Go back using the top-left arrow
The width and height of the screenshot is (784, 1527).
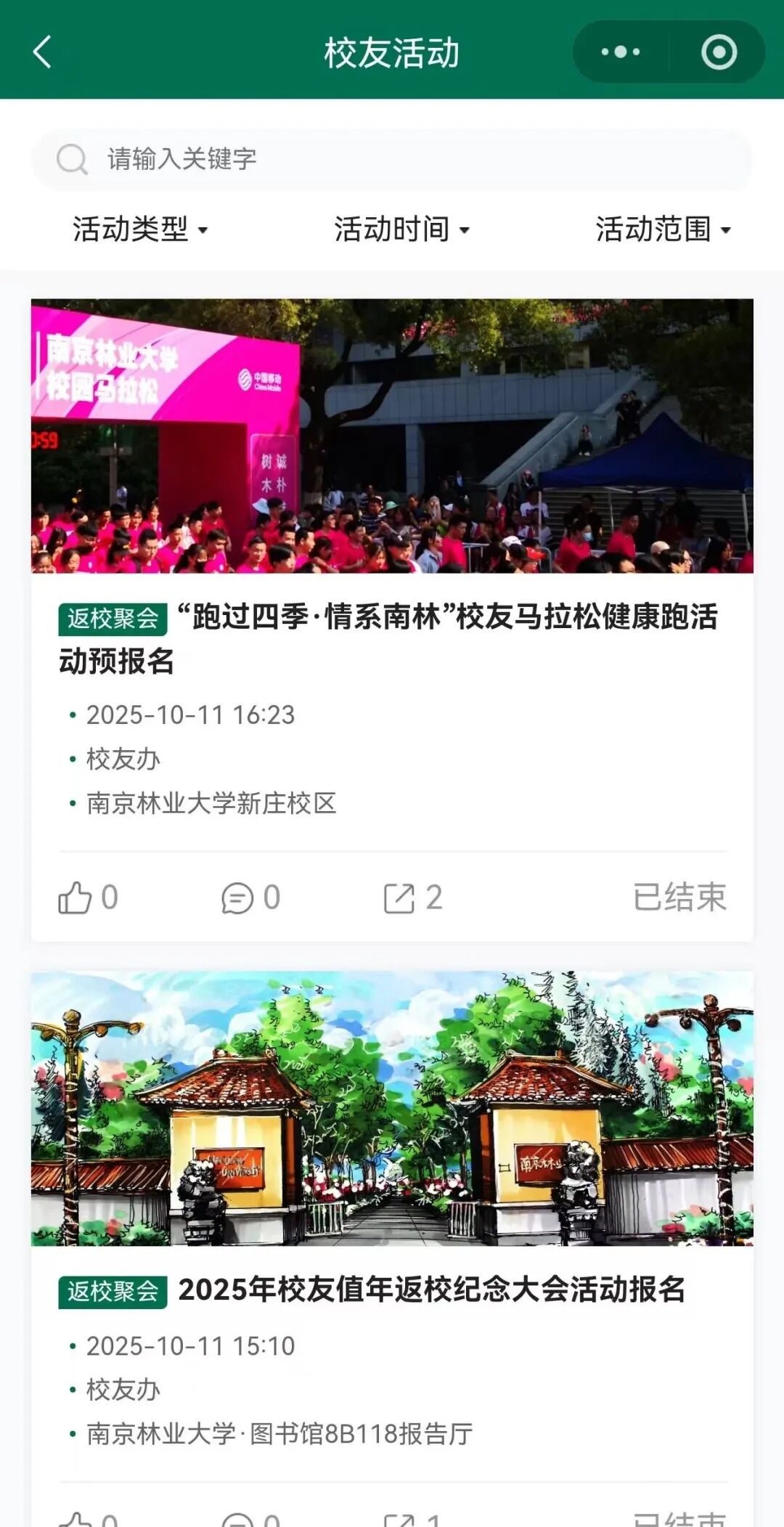point(42,52)
